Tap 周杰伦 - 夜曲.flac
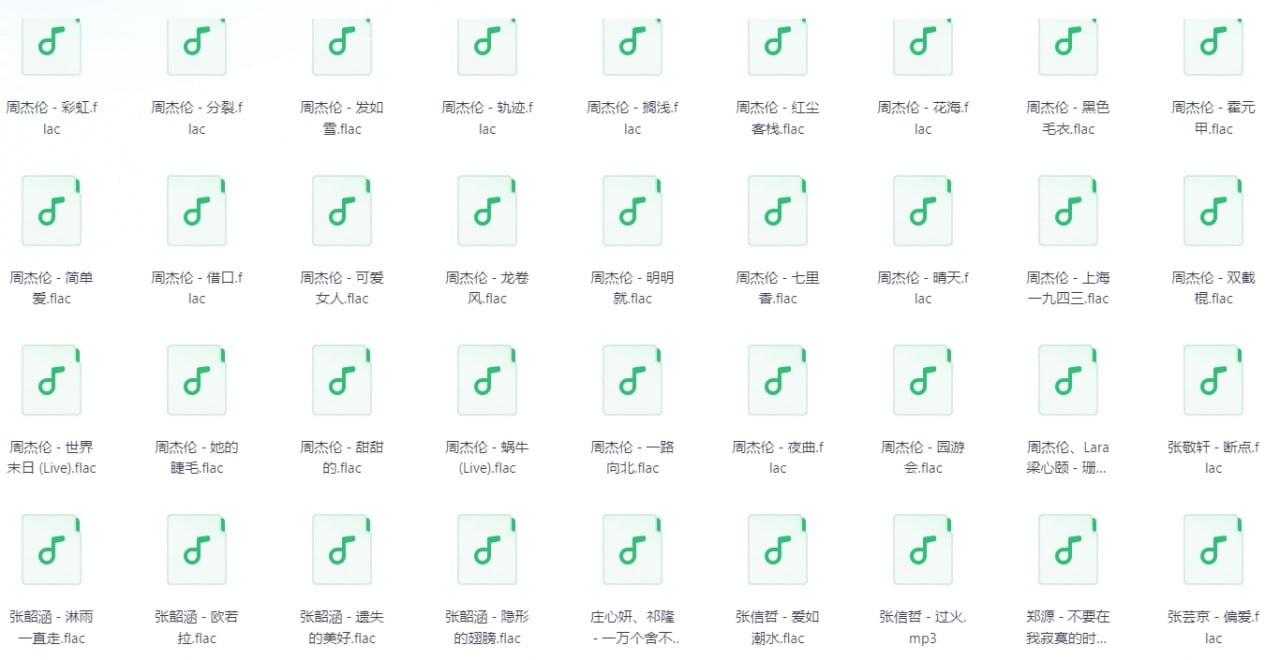Screen dimensions: 1280x660 point(777,381)
